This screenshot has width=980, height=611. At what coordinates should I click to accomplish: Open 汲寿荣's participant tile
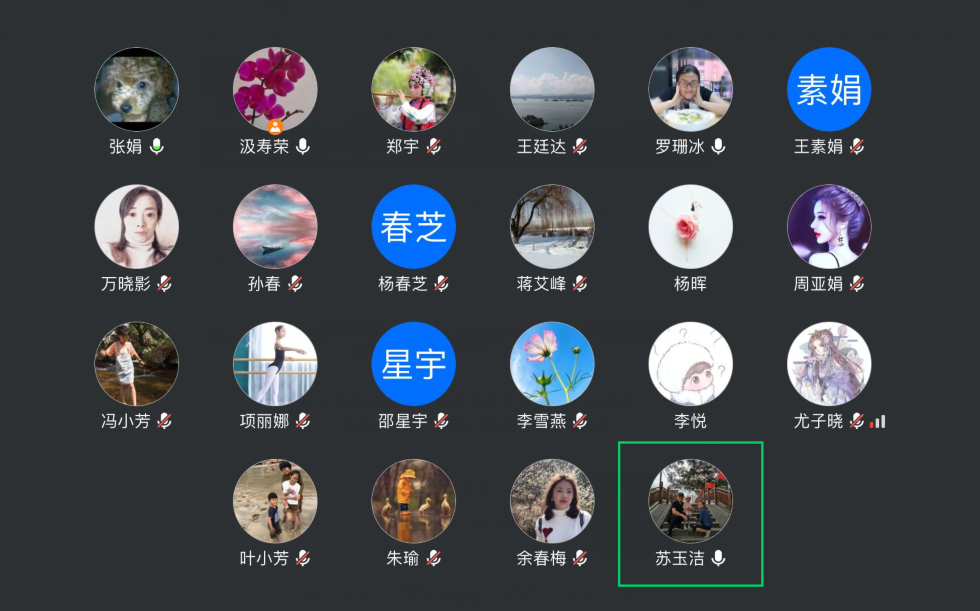[275, 89]
